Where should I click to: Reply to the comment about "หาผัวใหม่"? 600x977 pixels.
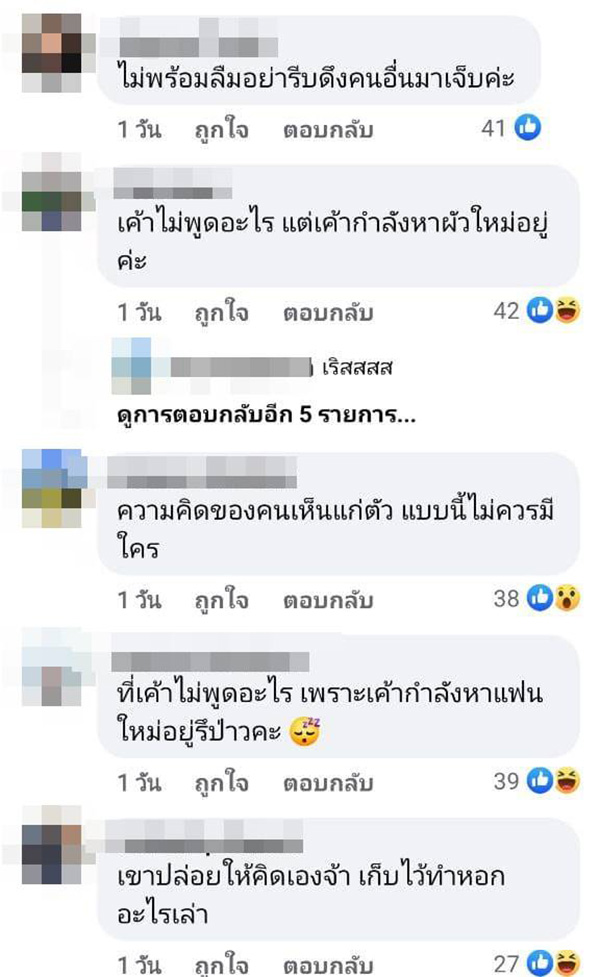[327, 313]
